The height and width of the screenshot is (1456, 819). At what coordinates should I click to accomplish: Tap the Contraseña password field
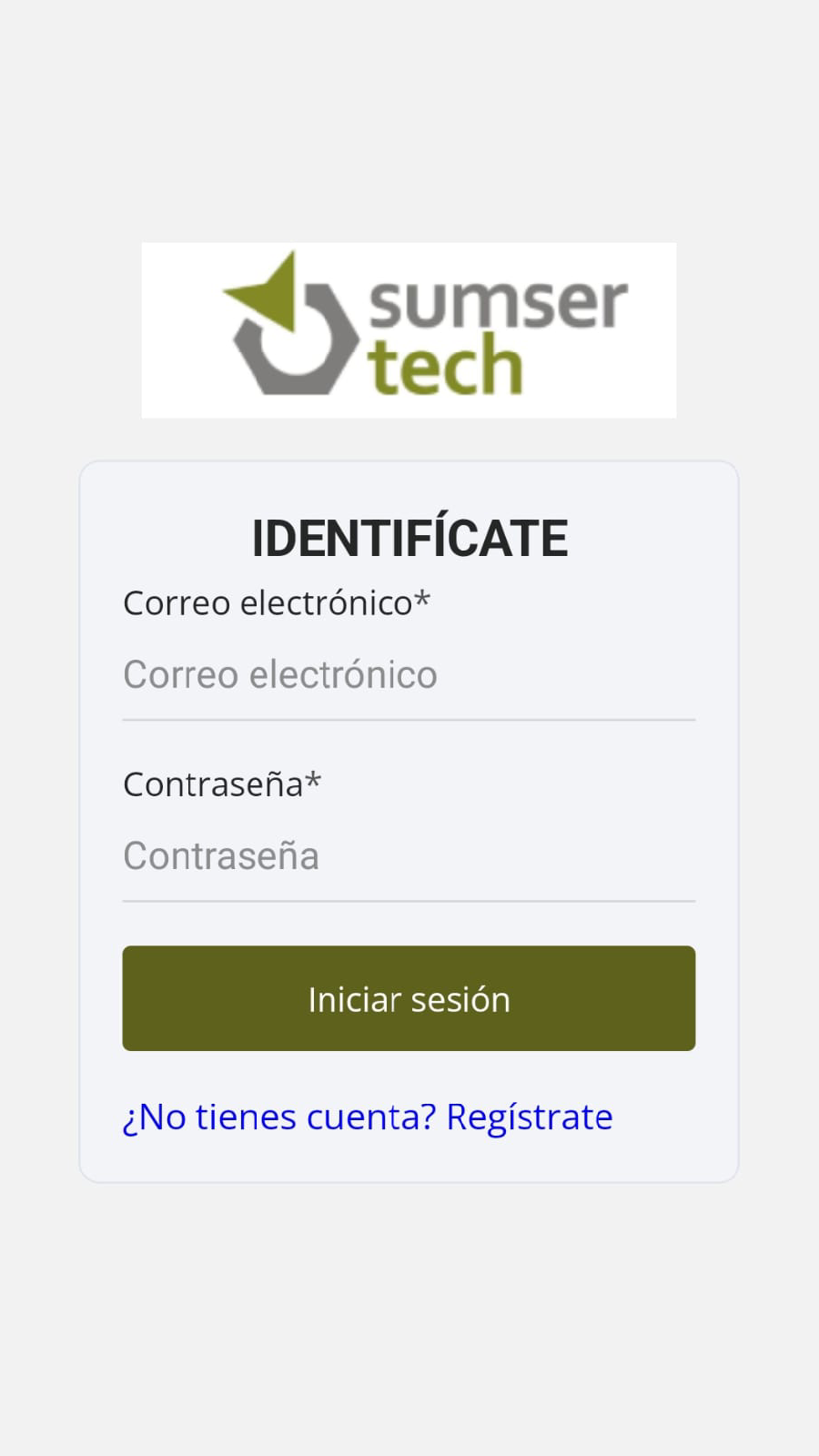pos(409,856)
